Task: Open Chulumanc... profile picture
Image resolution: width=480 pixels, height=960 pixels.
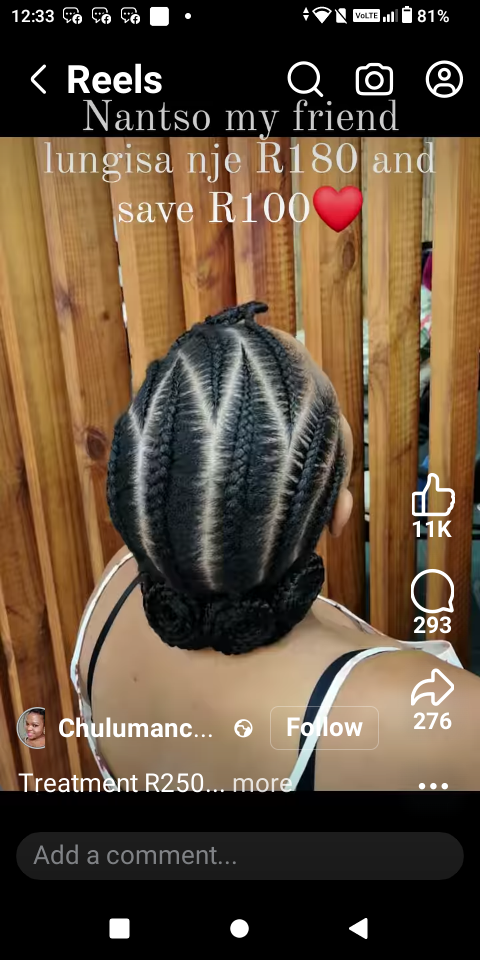Action: (32, 728)
